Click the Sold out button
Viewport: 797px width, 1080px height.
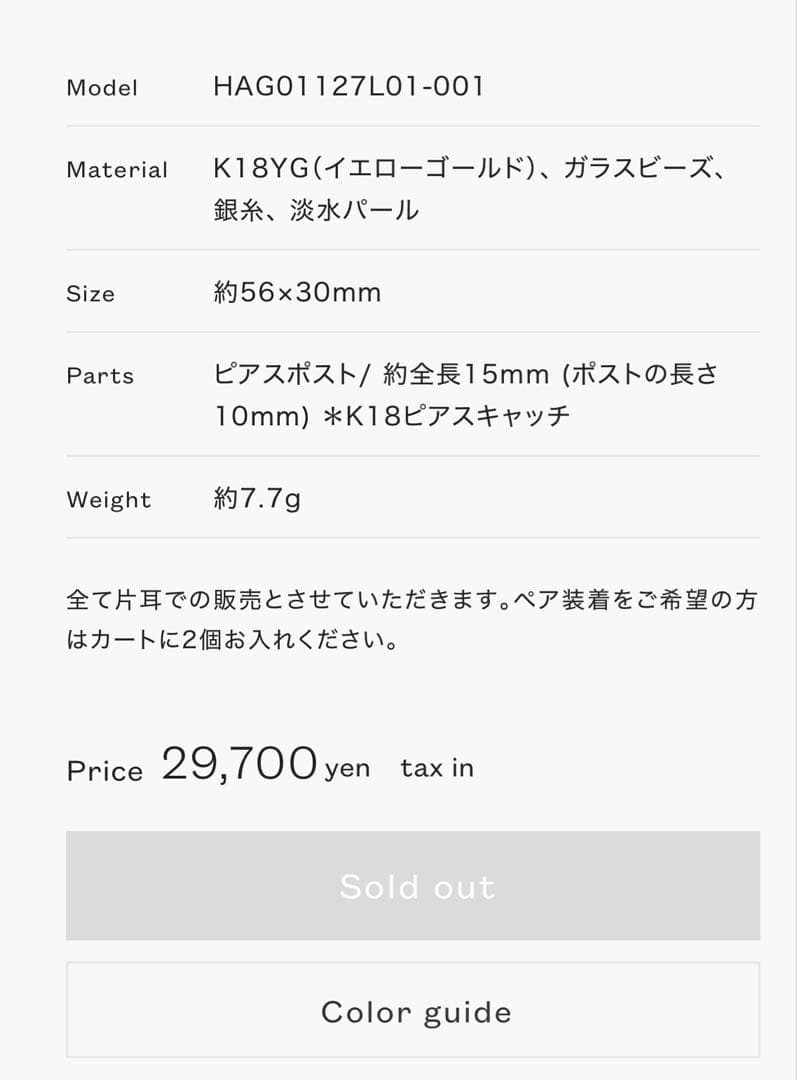(x=414, y=886)
